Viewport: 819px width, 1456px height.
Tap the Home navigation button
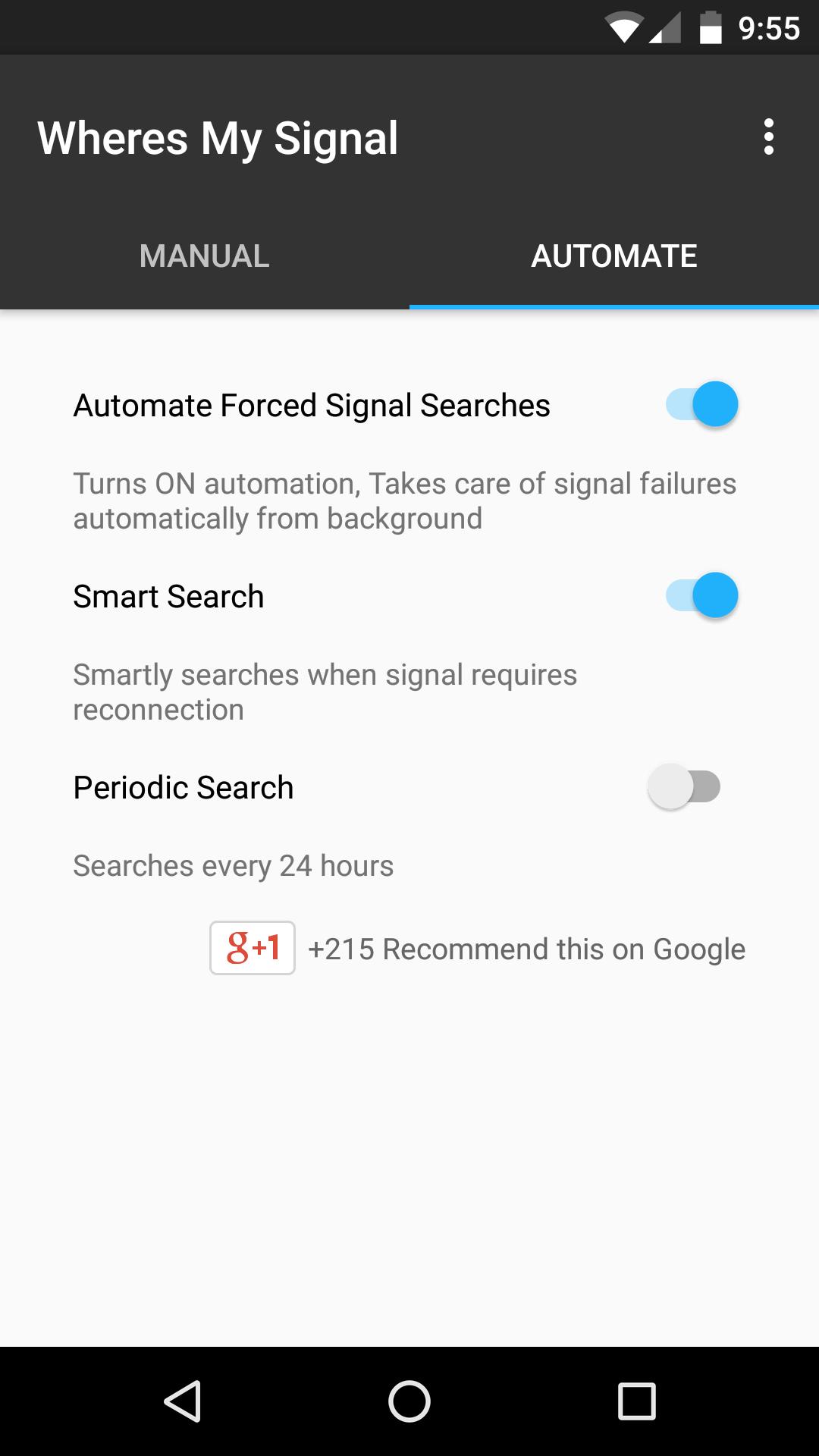click(409, 1401)
